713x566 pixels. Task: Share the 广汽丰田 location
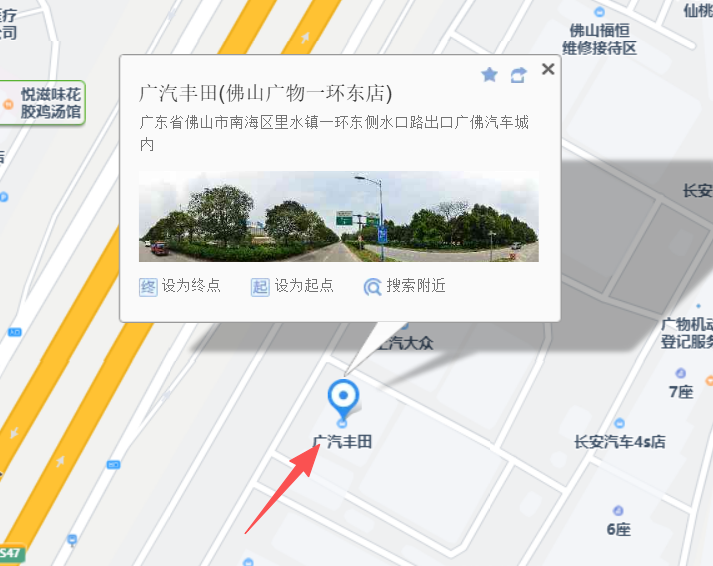click(518, 74)
